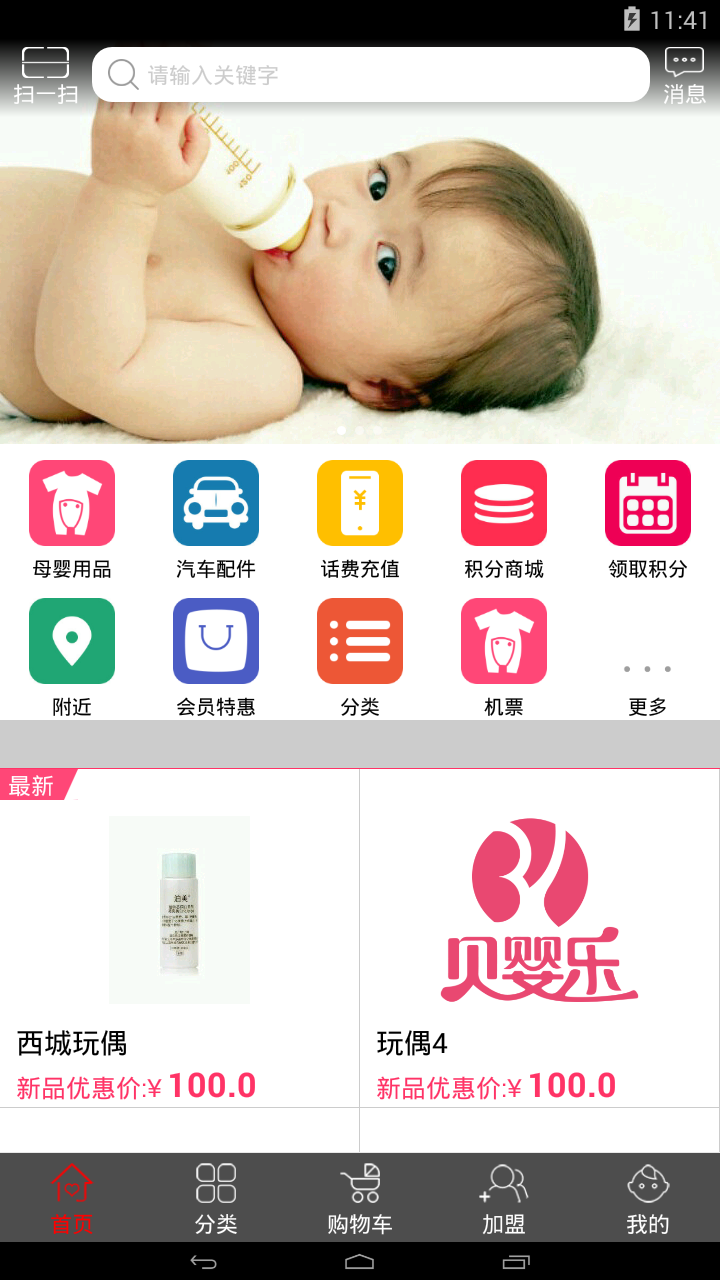Open the orange 分类 shortcut in the grid

pyautogui.click(x=360, y=658)
